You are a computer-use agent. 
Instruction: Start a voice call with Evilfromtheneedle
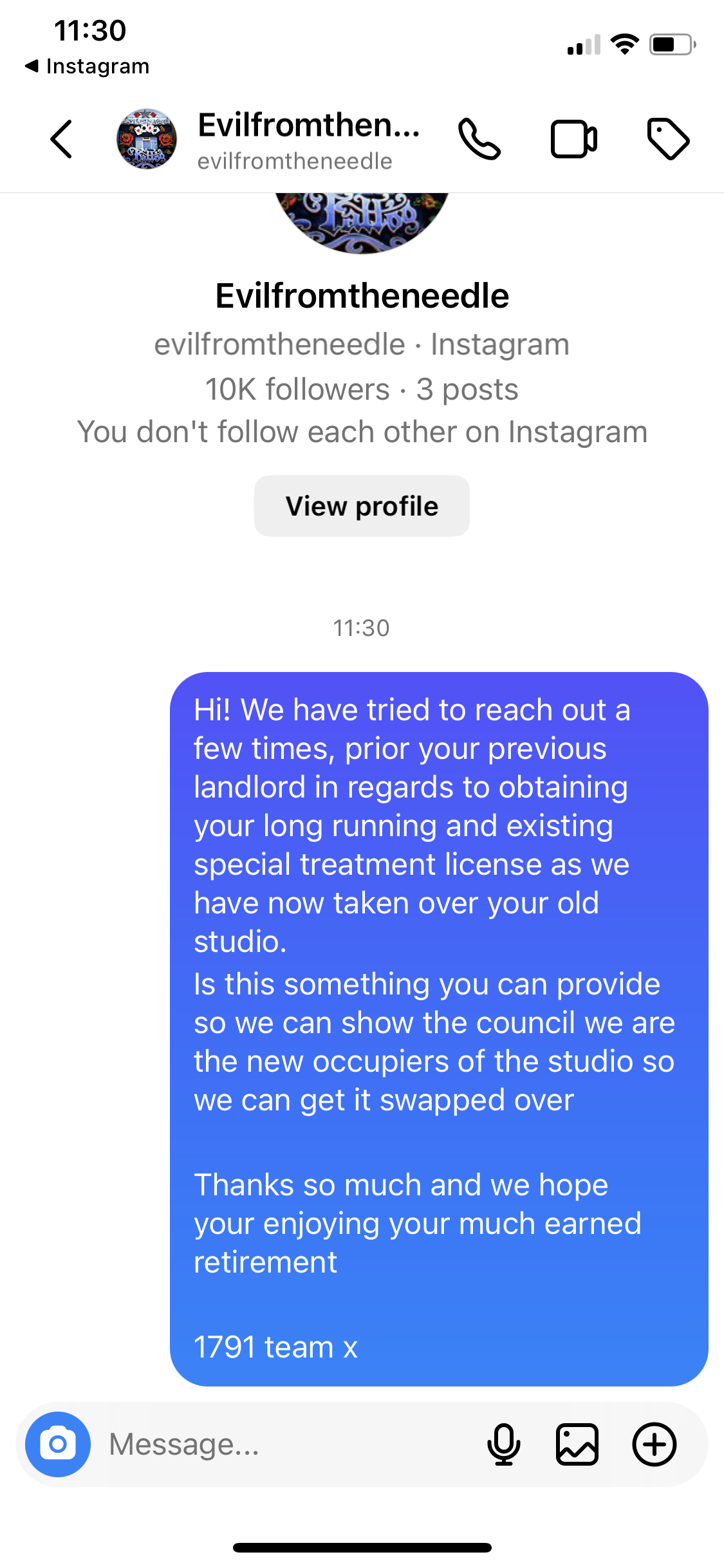point(479,139)
